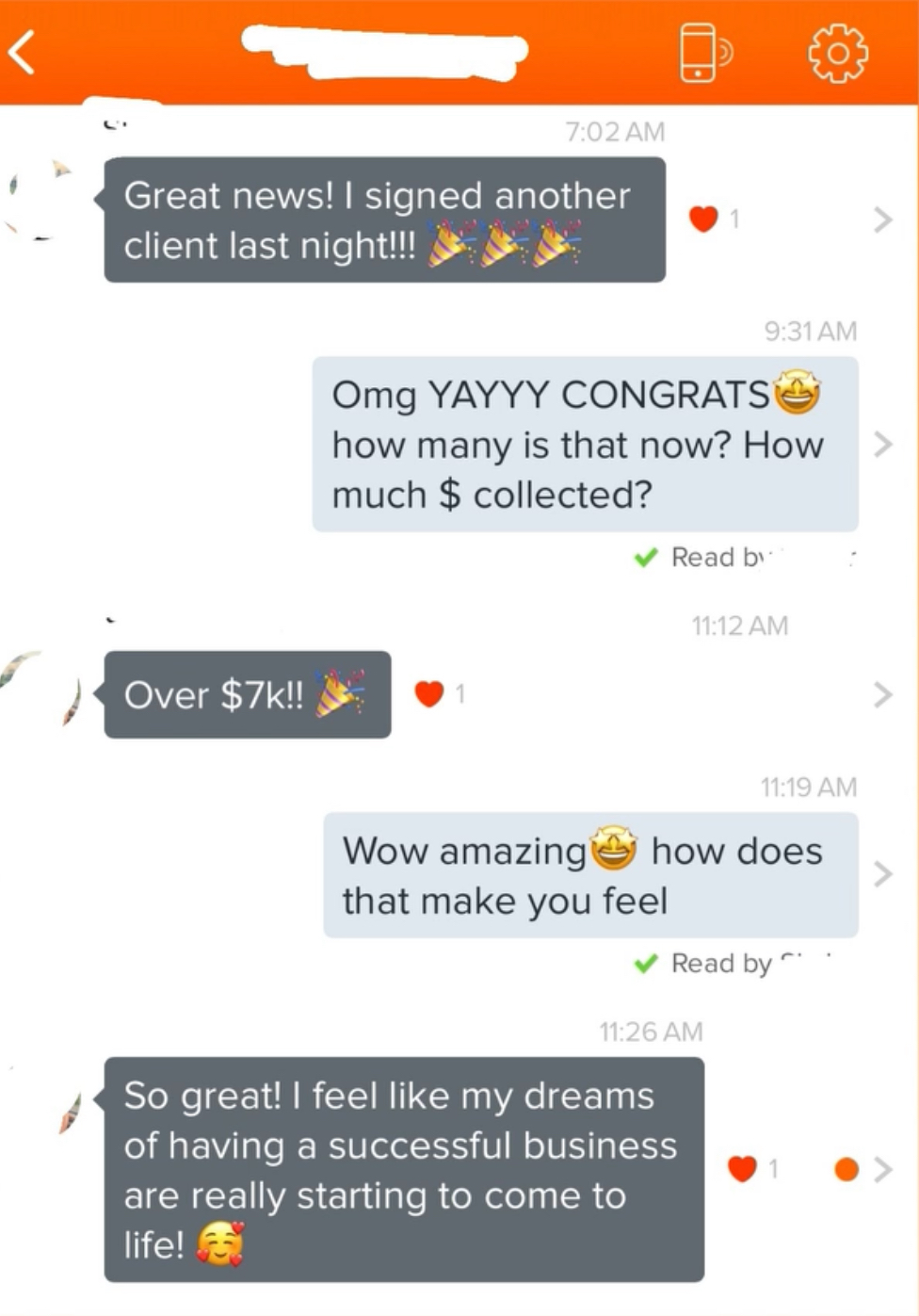
Task: Open chevron beside 'Over $7k!!' message
Action: point(882,694)
